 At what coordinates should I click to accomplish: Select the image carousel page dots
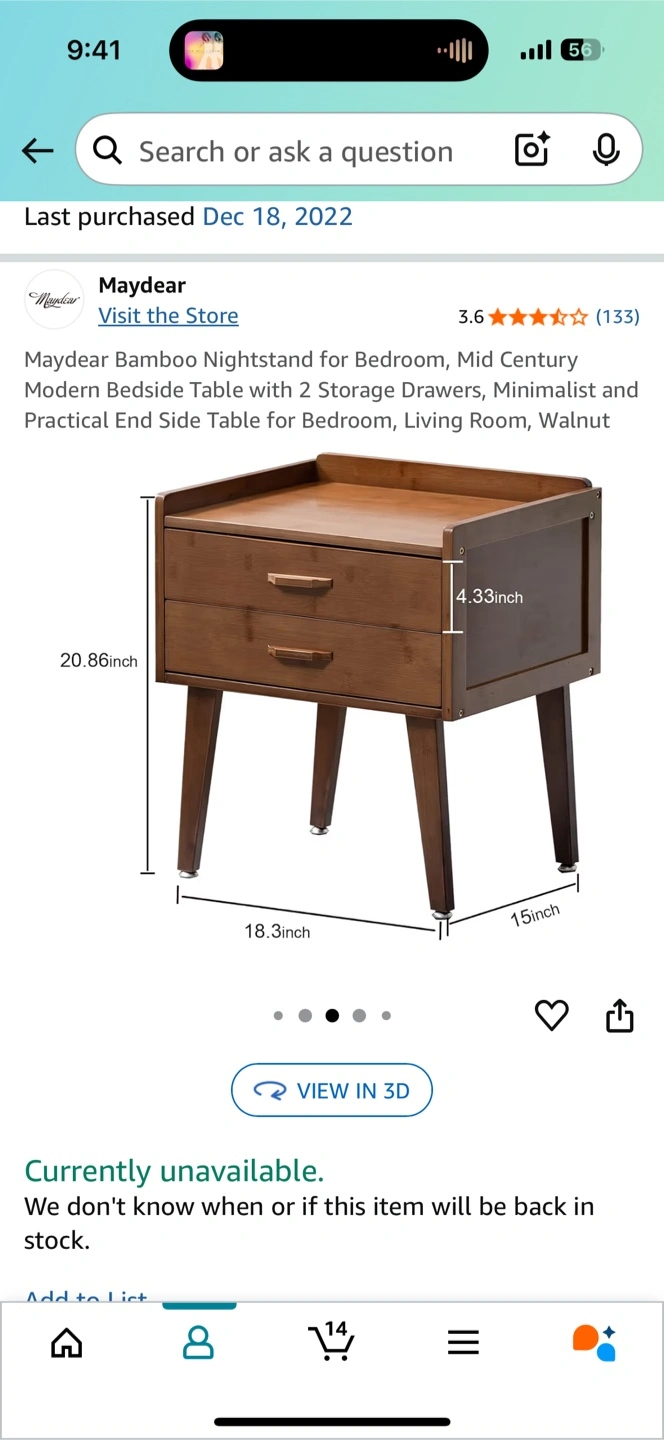pos(332,1015)
